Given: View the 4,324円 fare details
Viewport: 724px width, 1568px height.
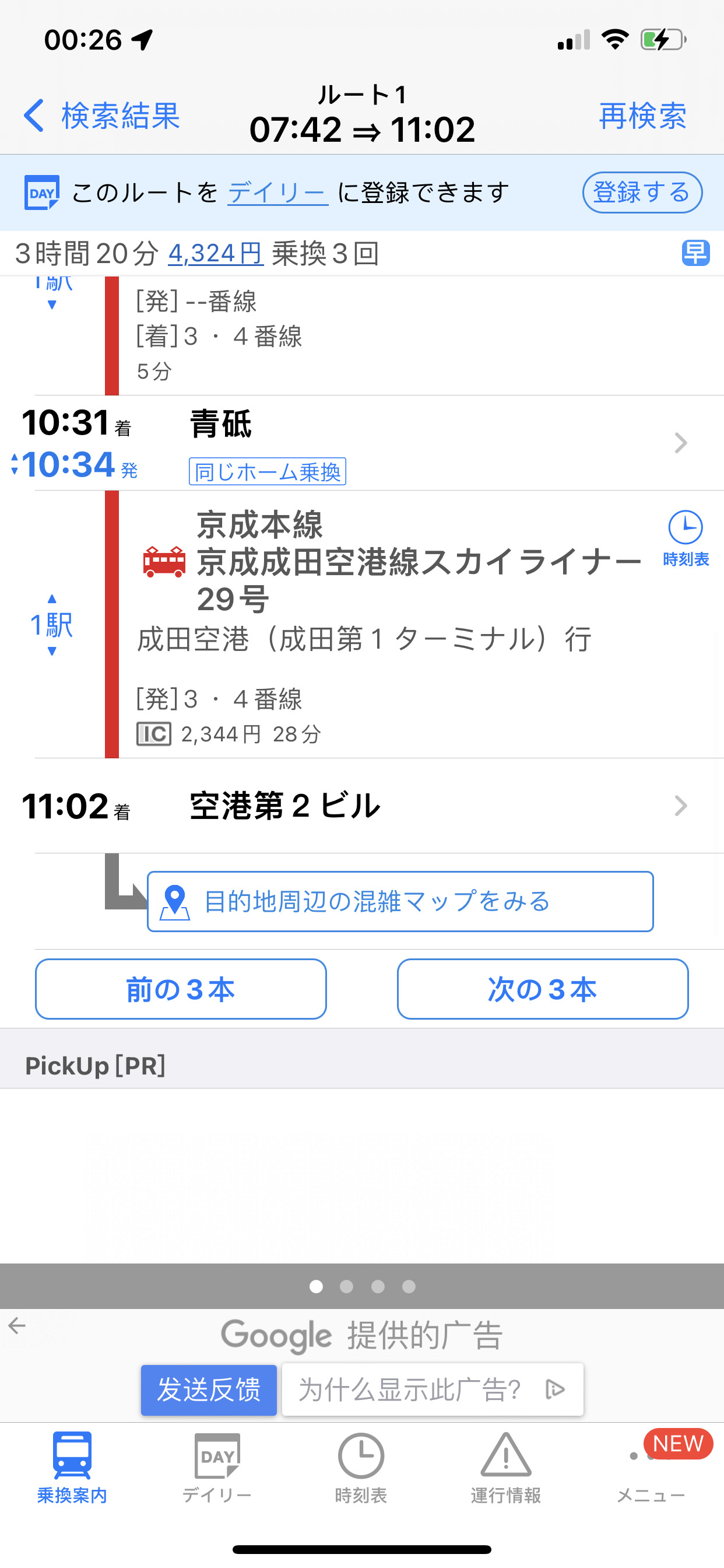Looking at the screenshot, I should [215, 253].
